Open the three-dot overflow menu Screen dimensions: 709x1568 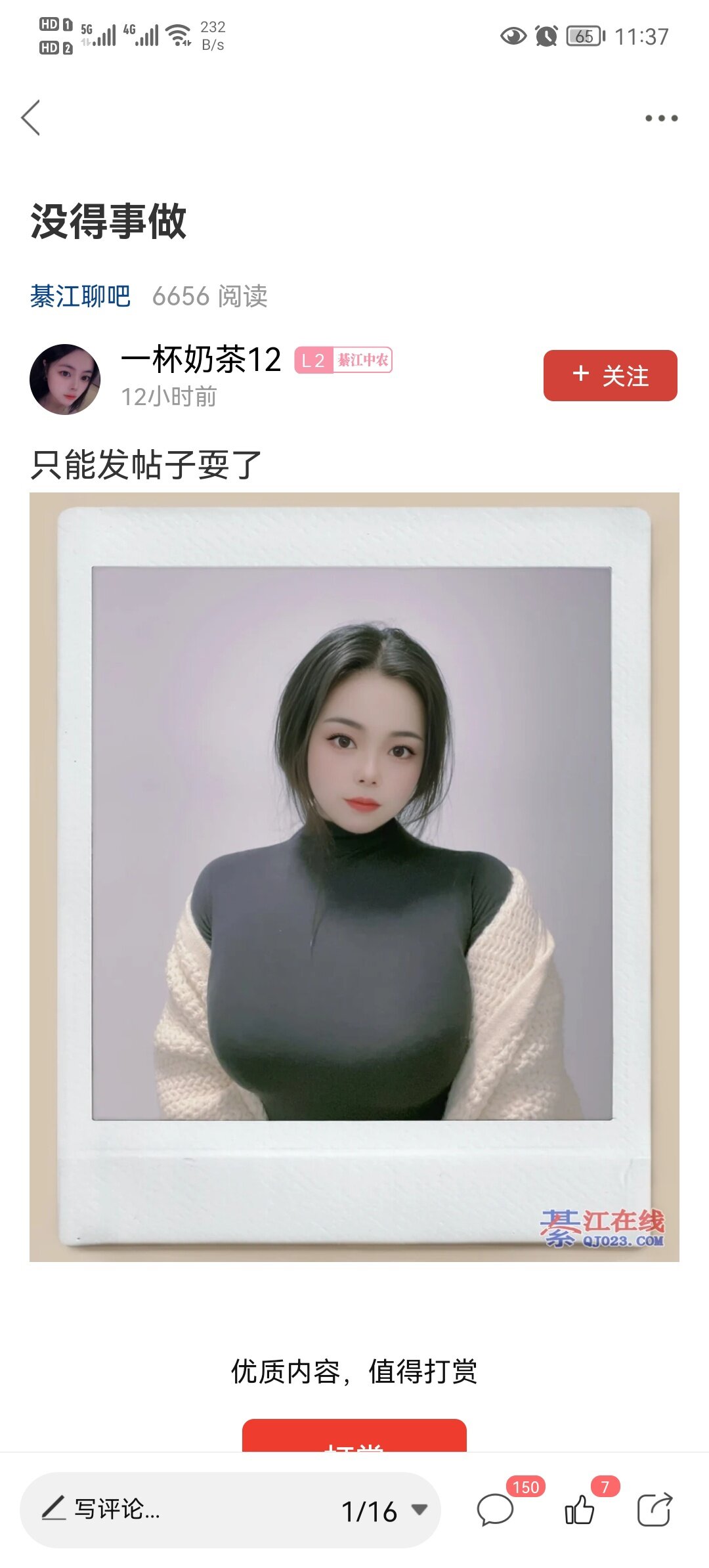point(660,118)
